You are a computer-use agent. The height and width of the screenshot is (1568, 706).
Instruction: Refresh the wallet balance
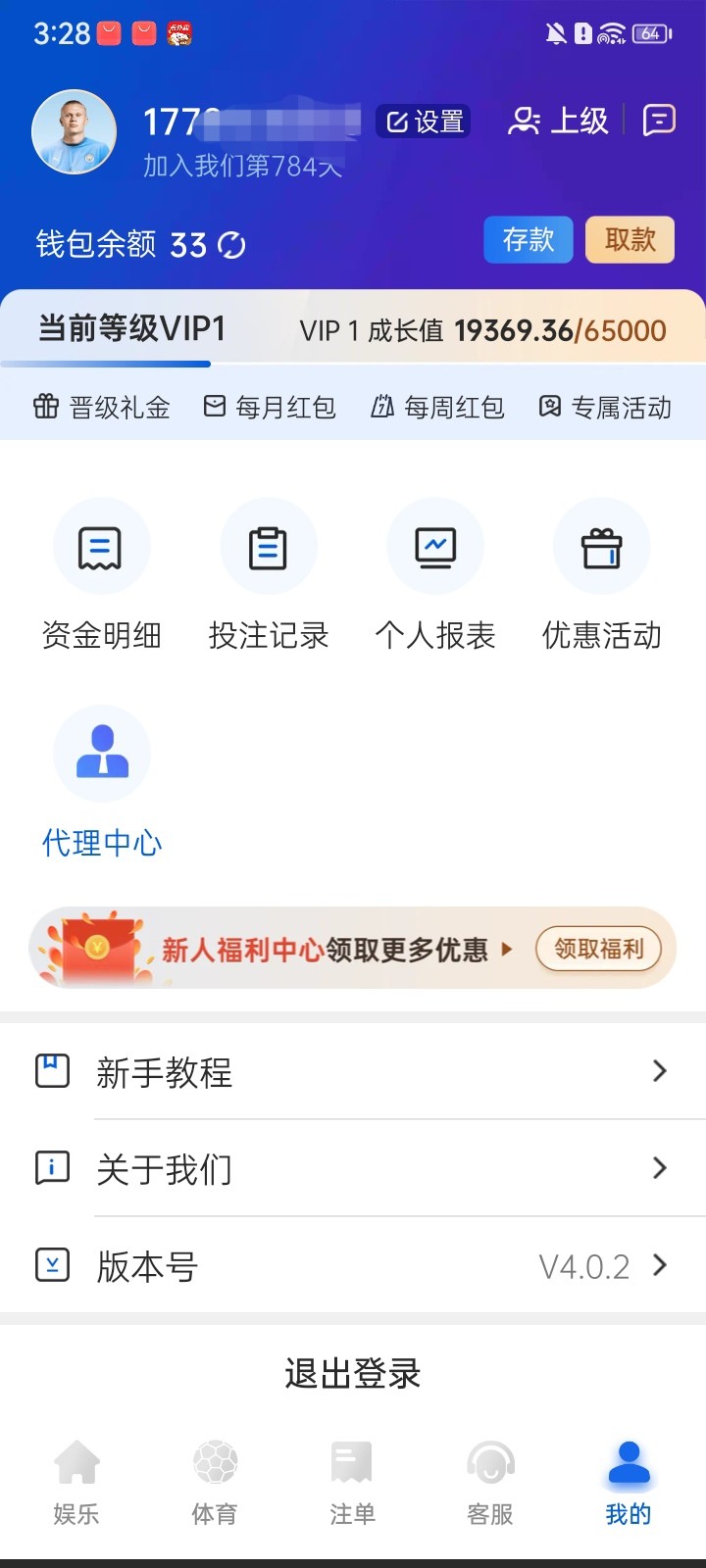click(232, 245)
